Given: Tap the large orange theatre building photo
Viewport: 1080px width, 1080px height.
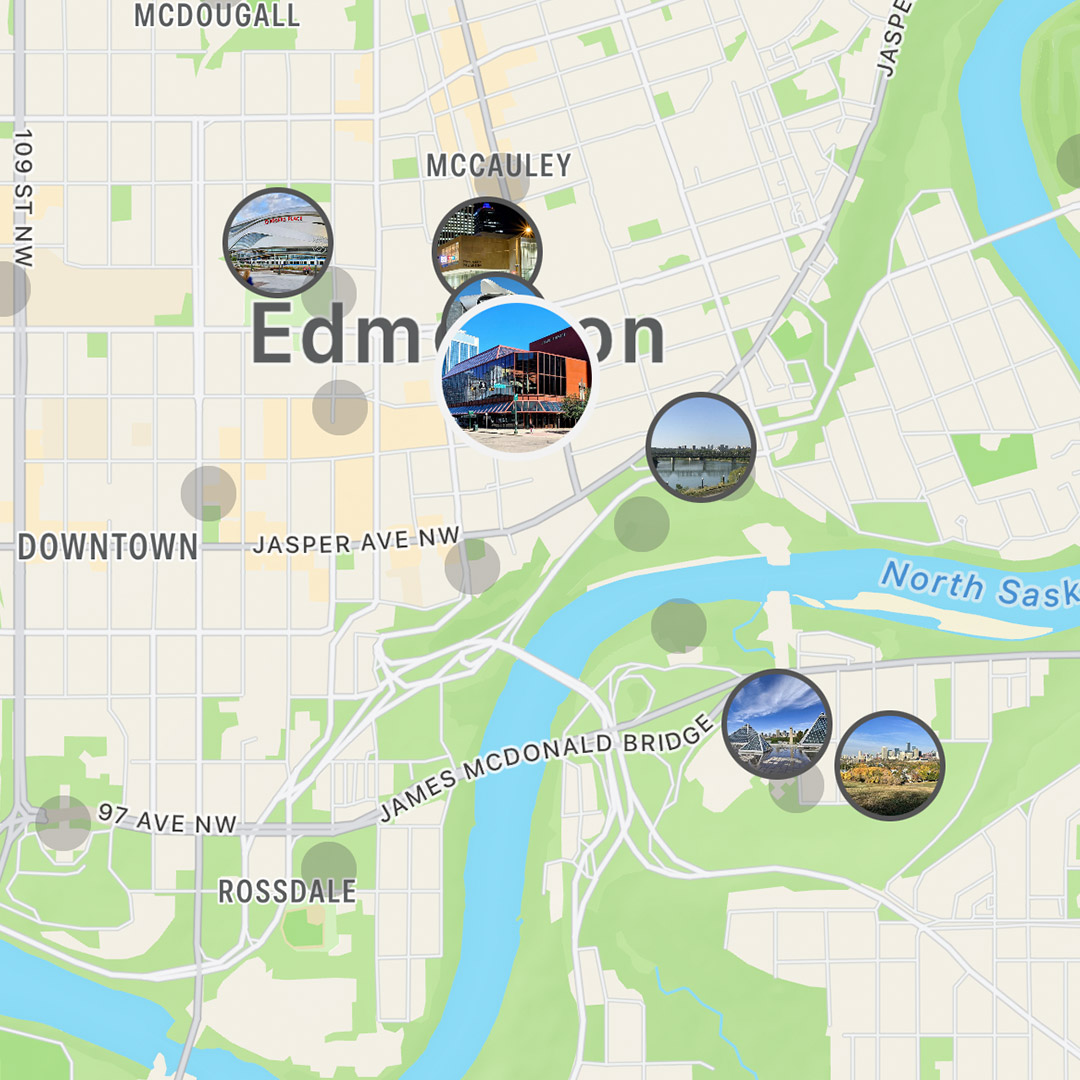Looking at the screenshot, I should coord(517,378).
